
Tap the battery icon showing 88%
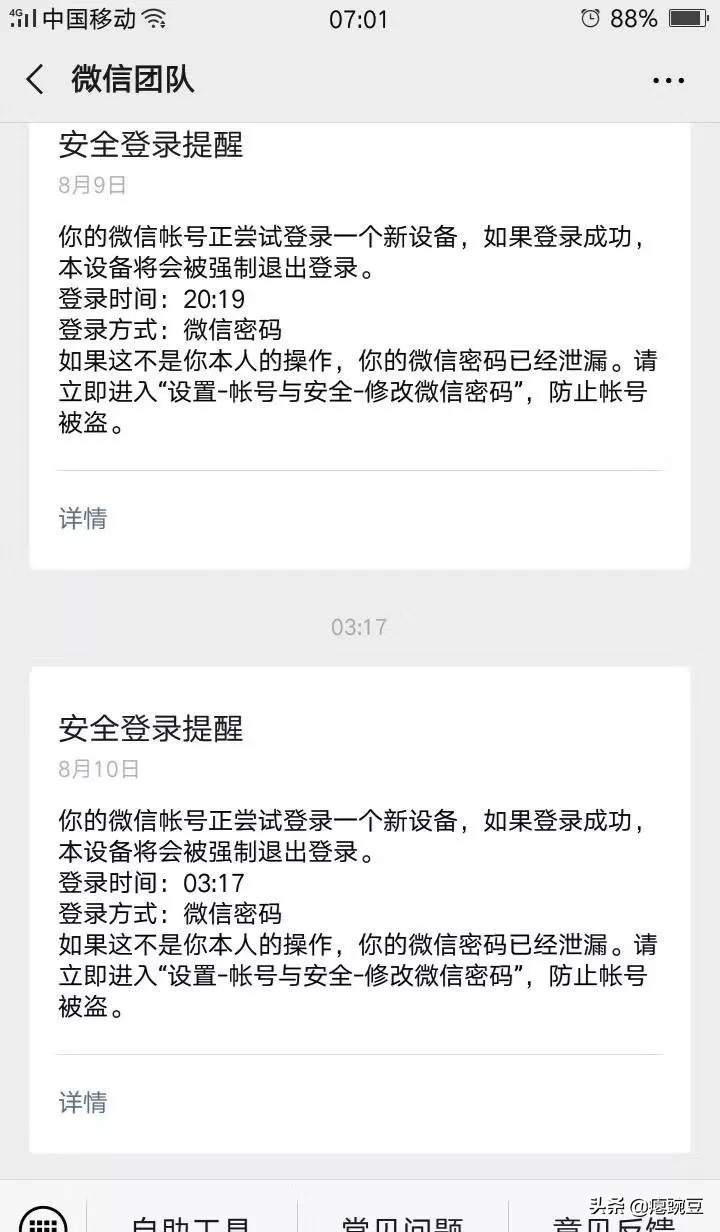(x=688, y=17)
